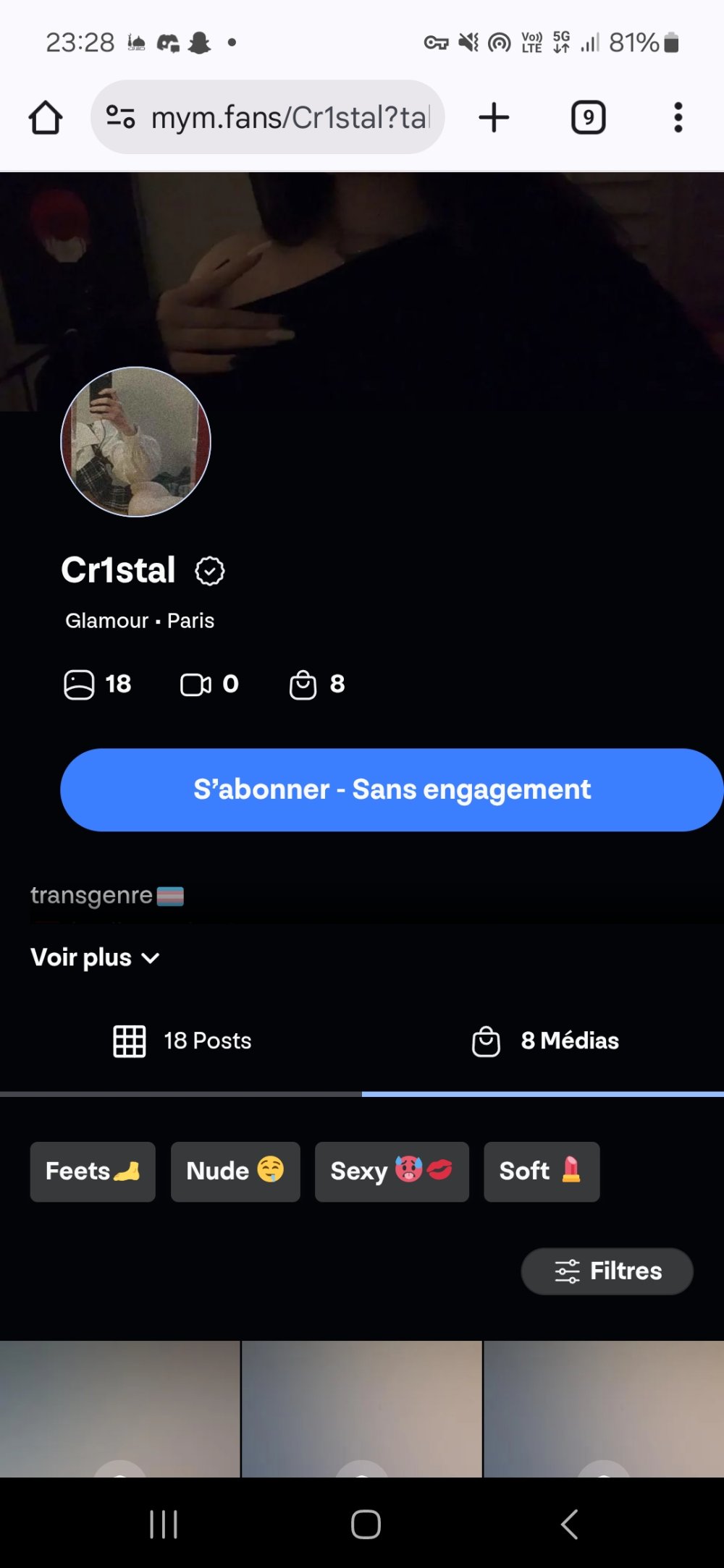The width and height of the screenshot is (724, 1568).
Task: Pick the Soft category chip
Action: [x=541, y=1171]
